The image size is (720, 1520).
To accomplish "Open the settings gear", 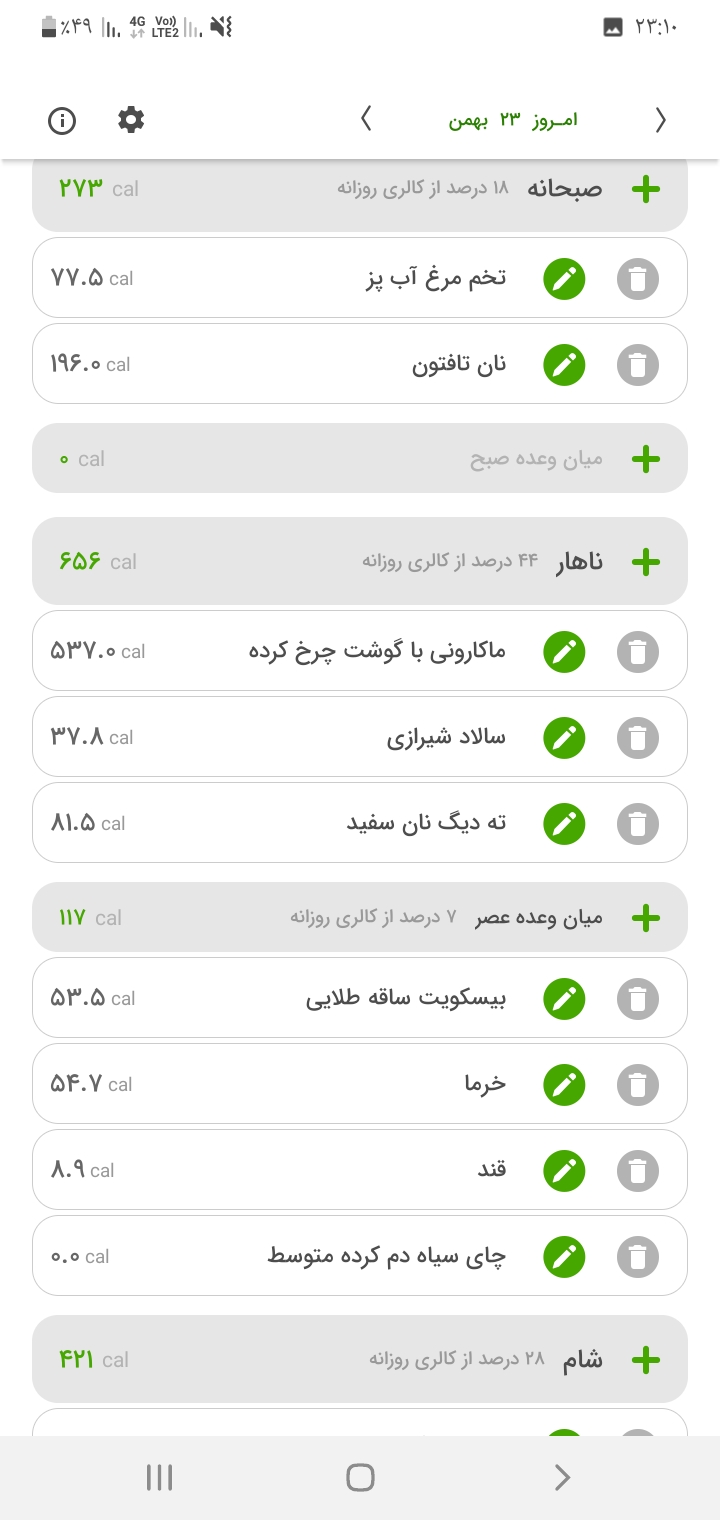I will click(x=131, y=120).
